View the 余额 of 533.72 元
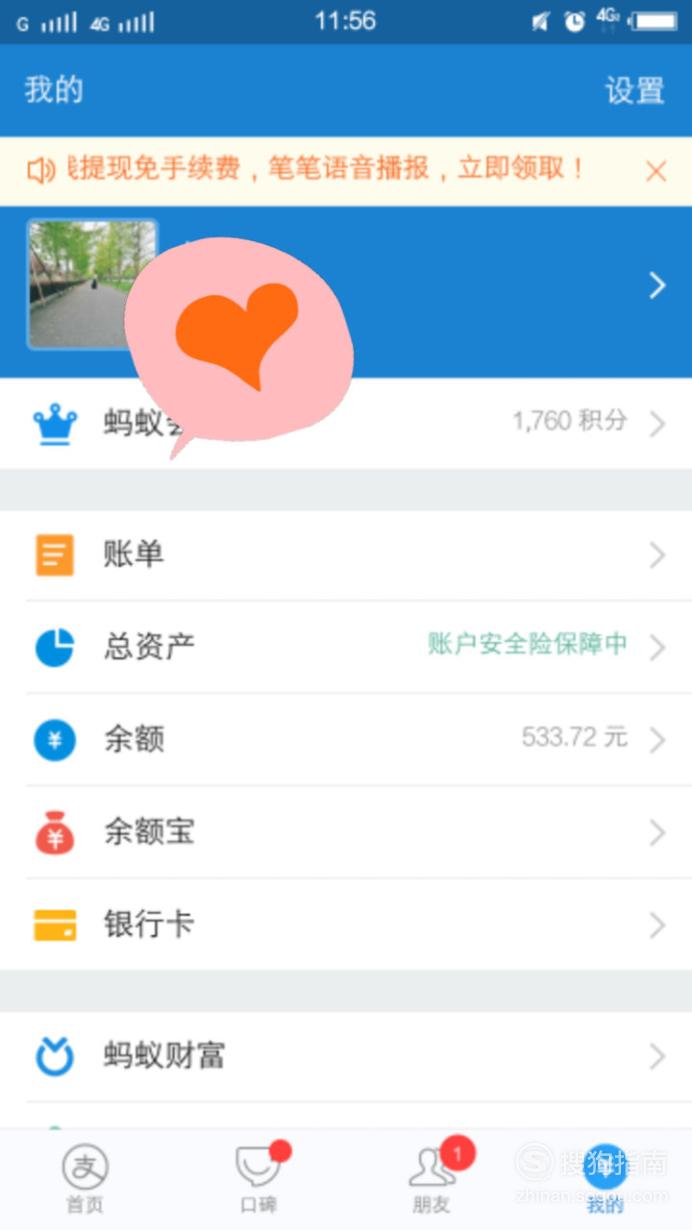The height and width of the screenshot is (1230, 692). (x=346, y=740)
